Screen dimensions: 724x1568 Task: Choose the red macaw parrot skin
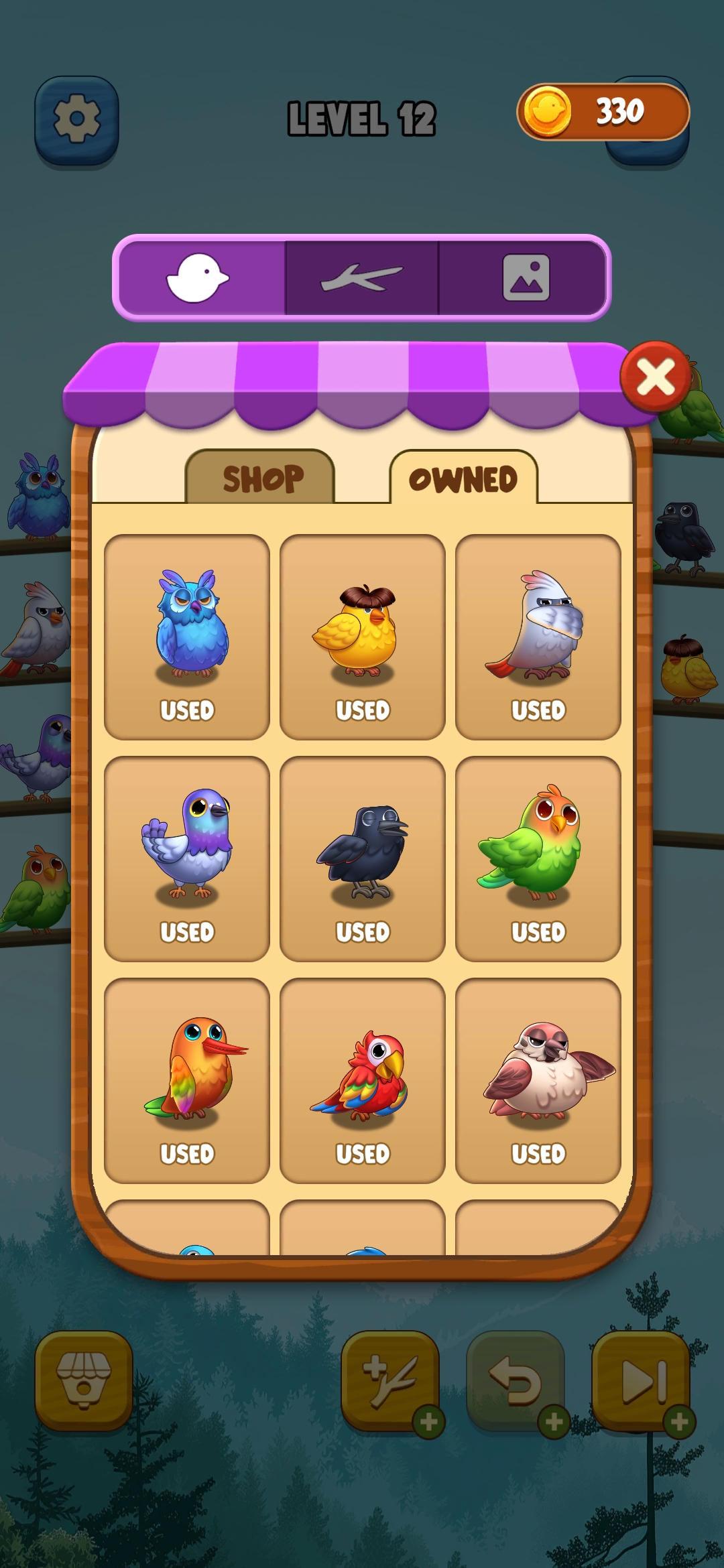coord(363,1080)
